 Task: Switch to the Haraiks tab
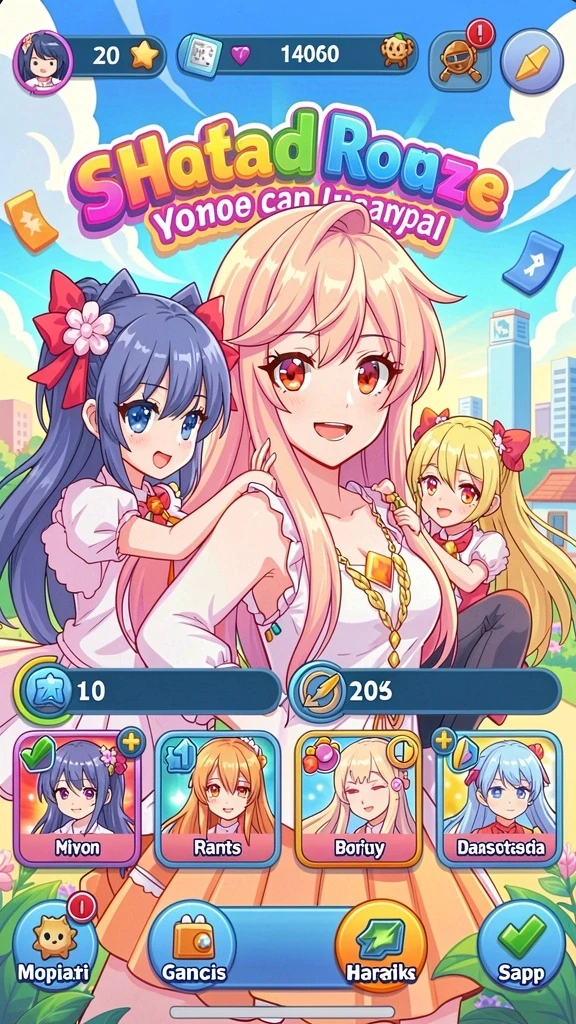coord(380,944)
